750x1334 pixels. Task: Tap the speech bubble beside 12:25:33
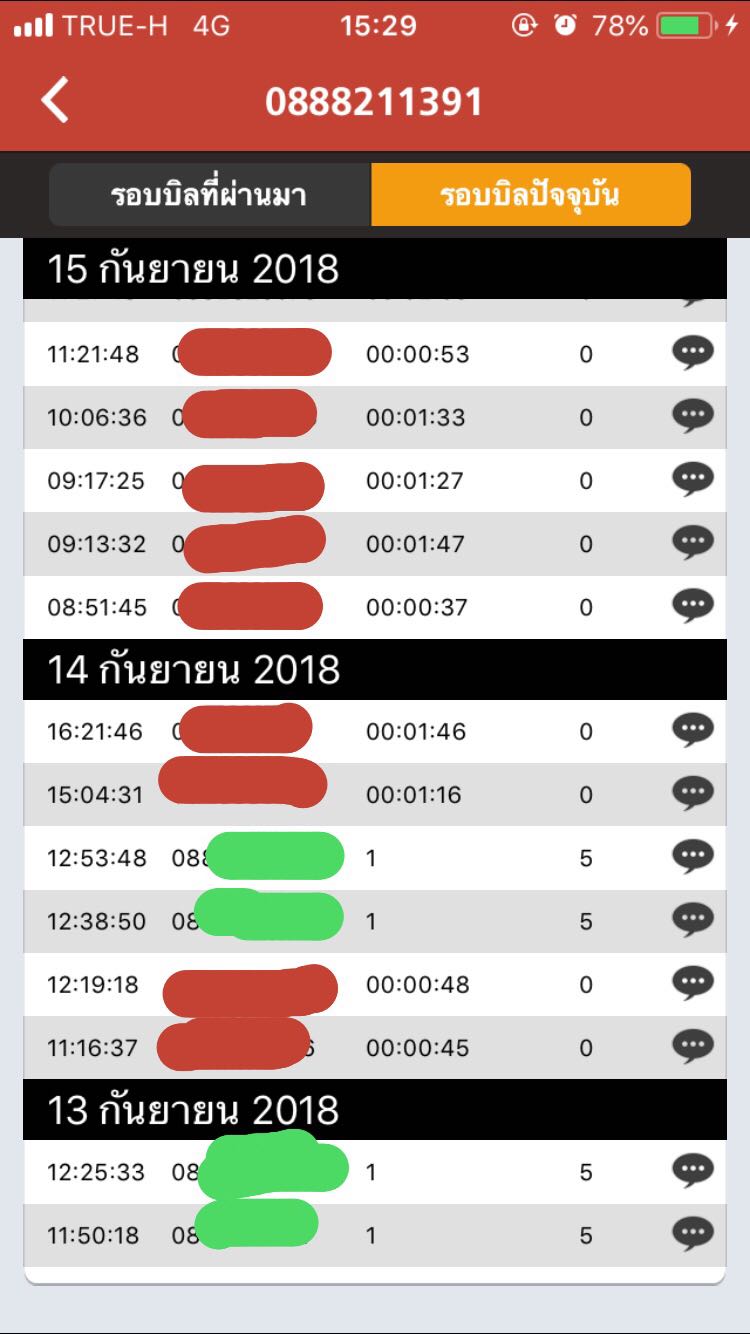693,1171
